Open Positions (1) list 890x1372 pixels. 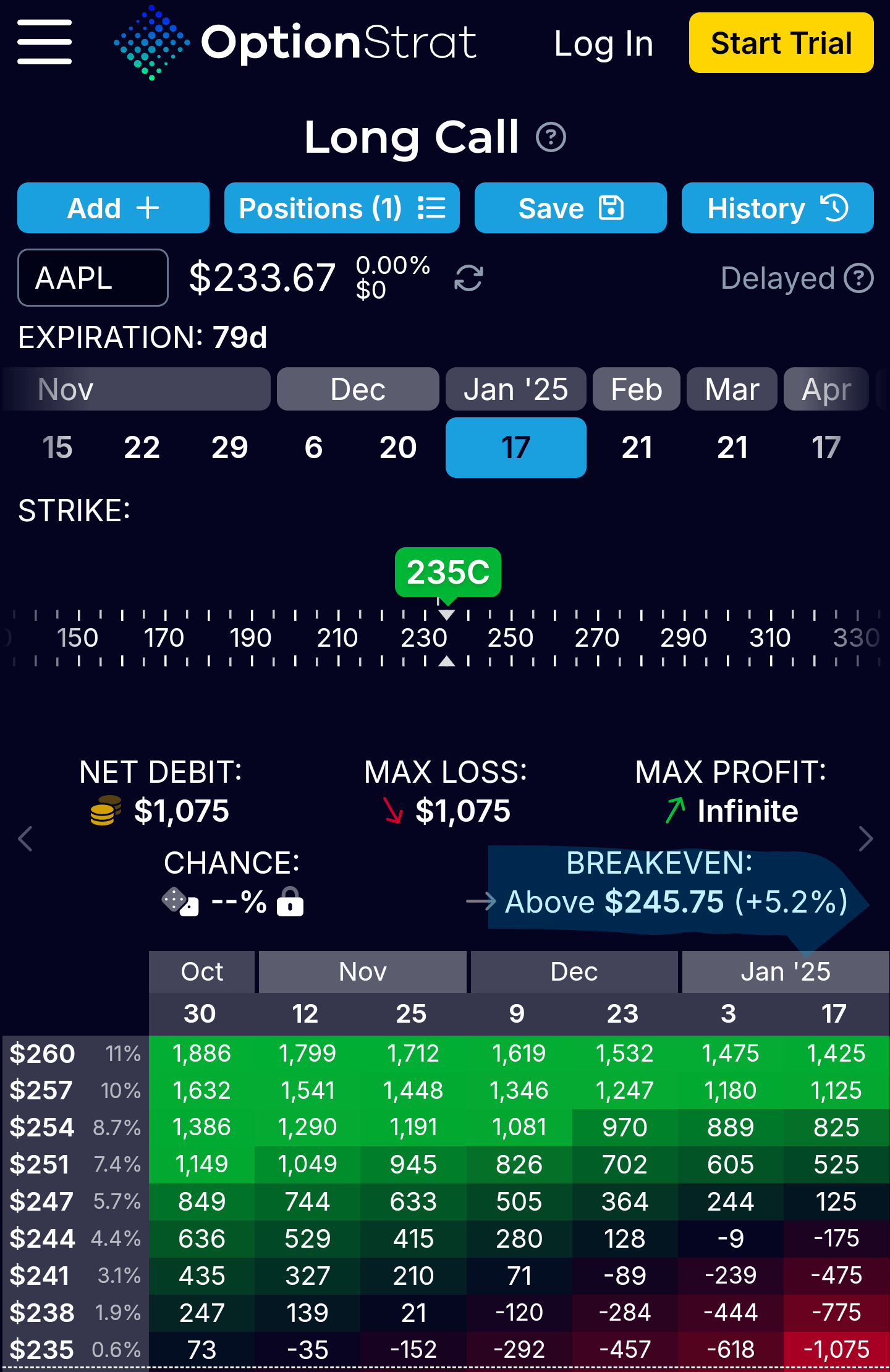(x=342, y=208)
